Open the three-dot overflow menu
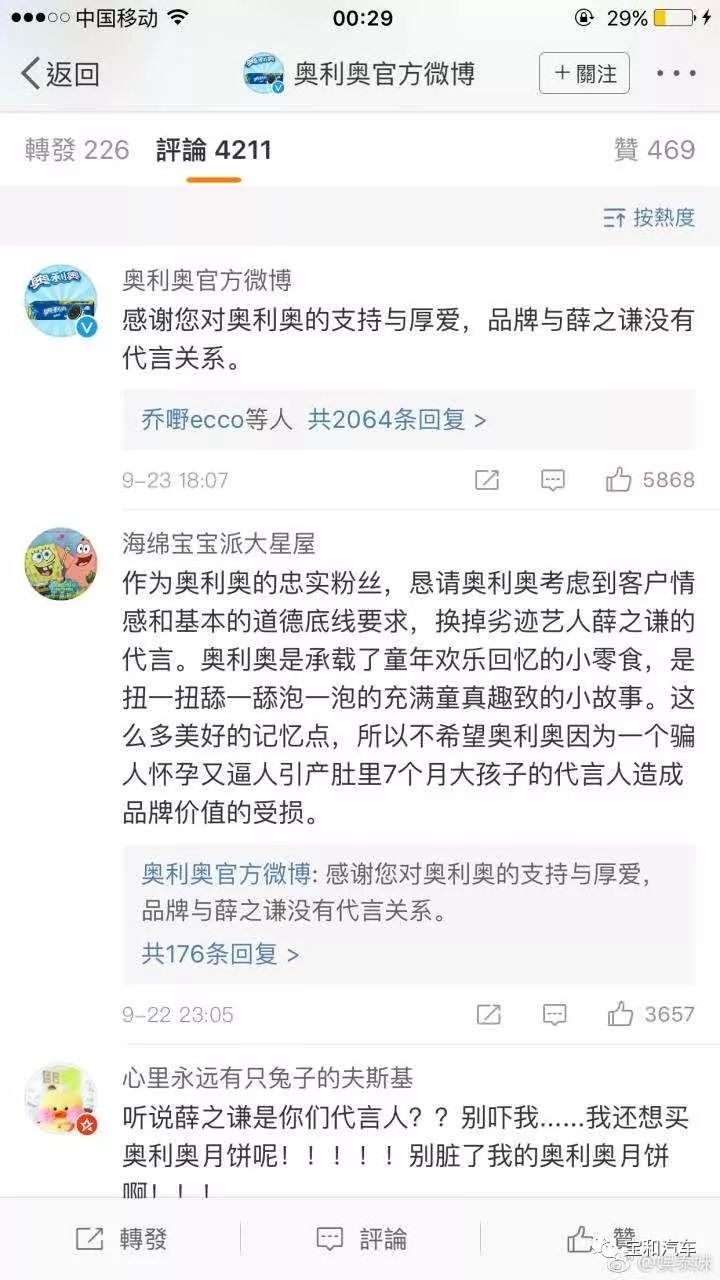Viewport: 720px width, 1280px height. [x=677, y=73]
